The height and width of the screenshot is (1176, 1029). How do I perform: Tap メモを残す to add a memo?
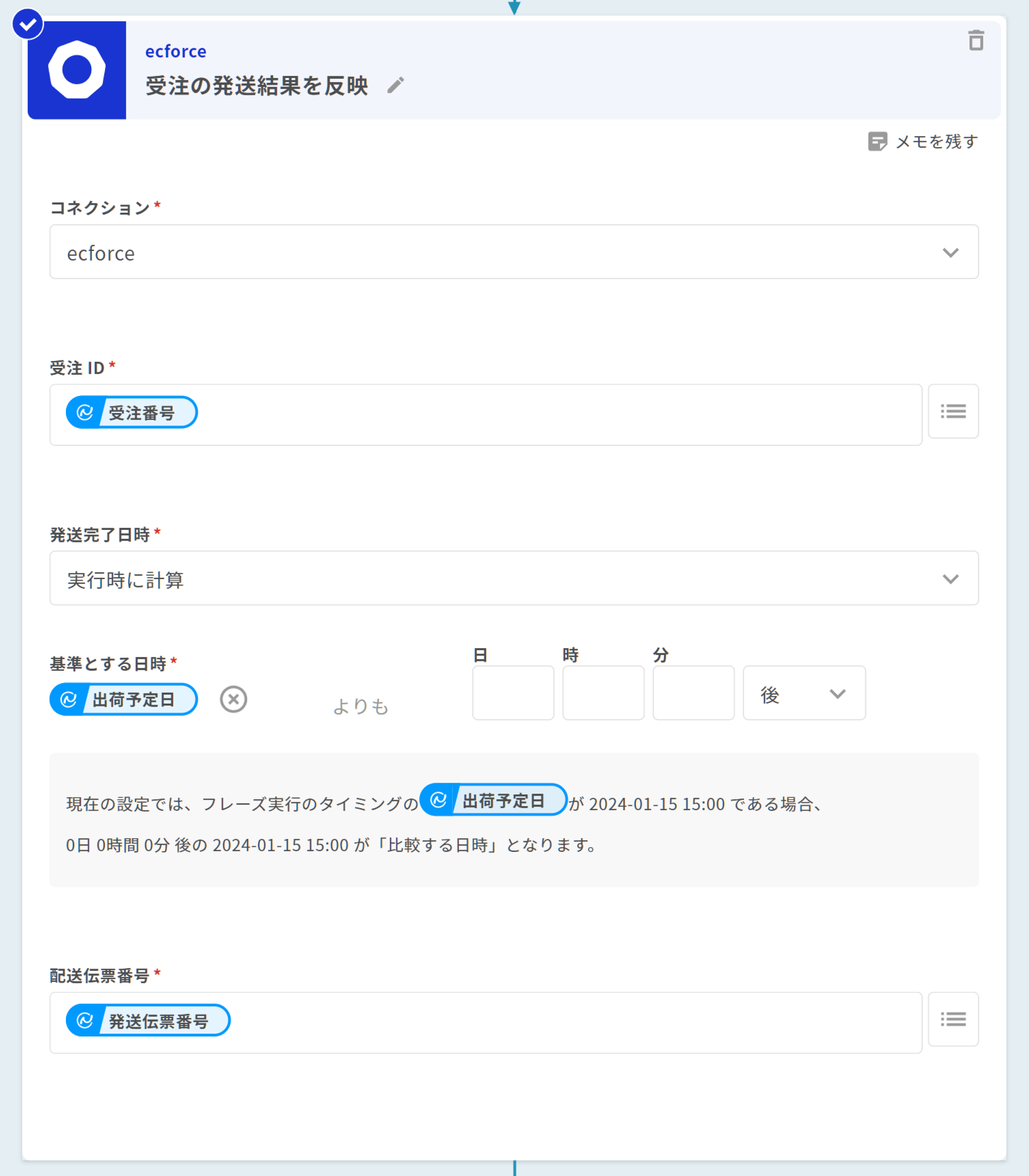point(923,141)
